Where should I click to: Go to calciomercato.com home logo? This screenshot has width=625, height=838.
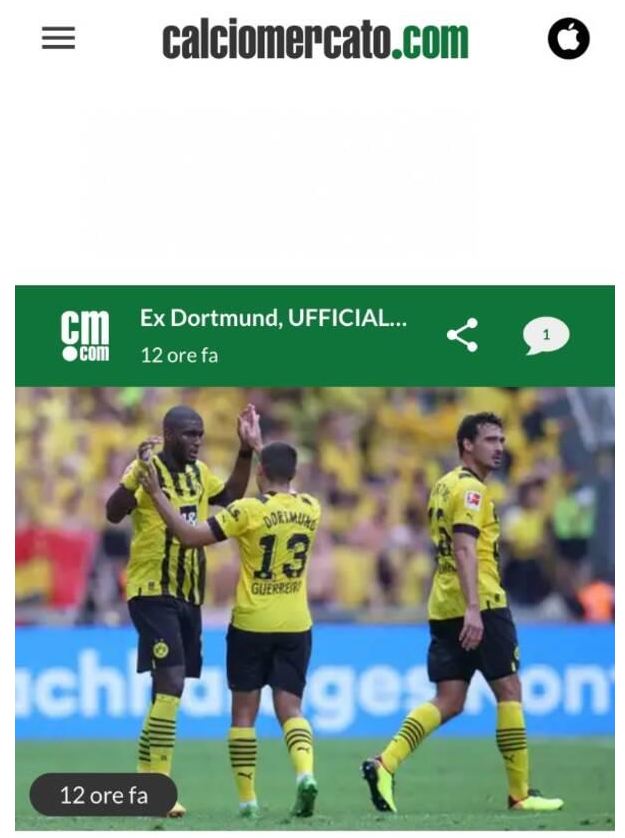pos(315,40)
